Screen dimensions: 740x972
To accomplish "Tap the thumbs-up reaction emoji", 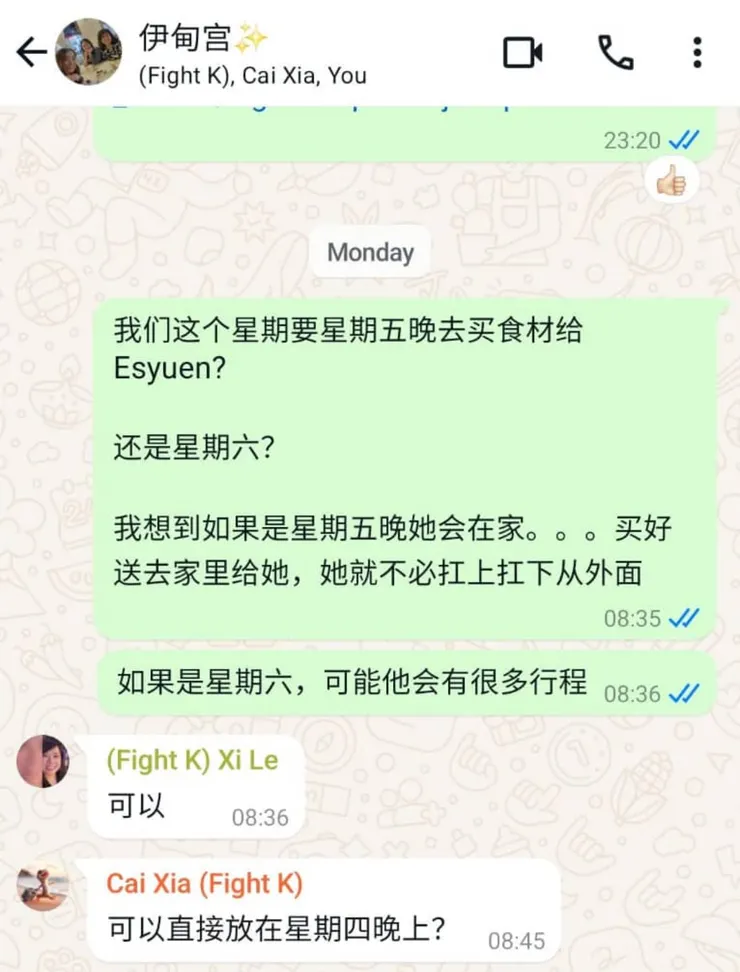I will 673,181.
